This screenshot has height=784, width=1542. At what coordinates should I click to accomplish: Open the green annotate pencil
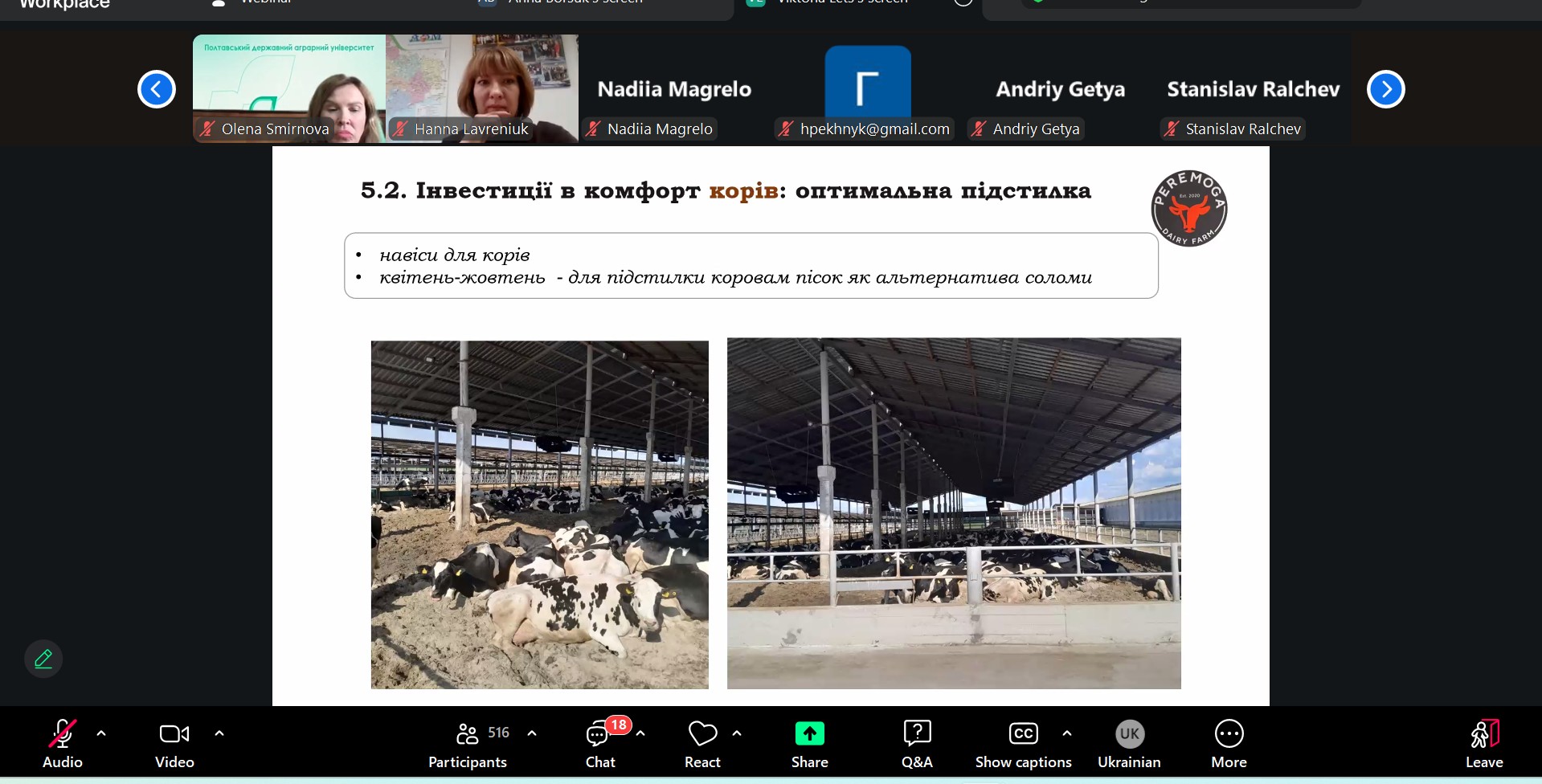point(43,659)
